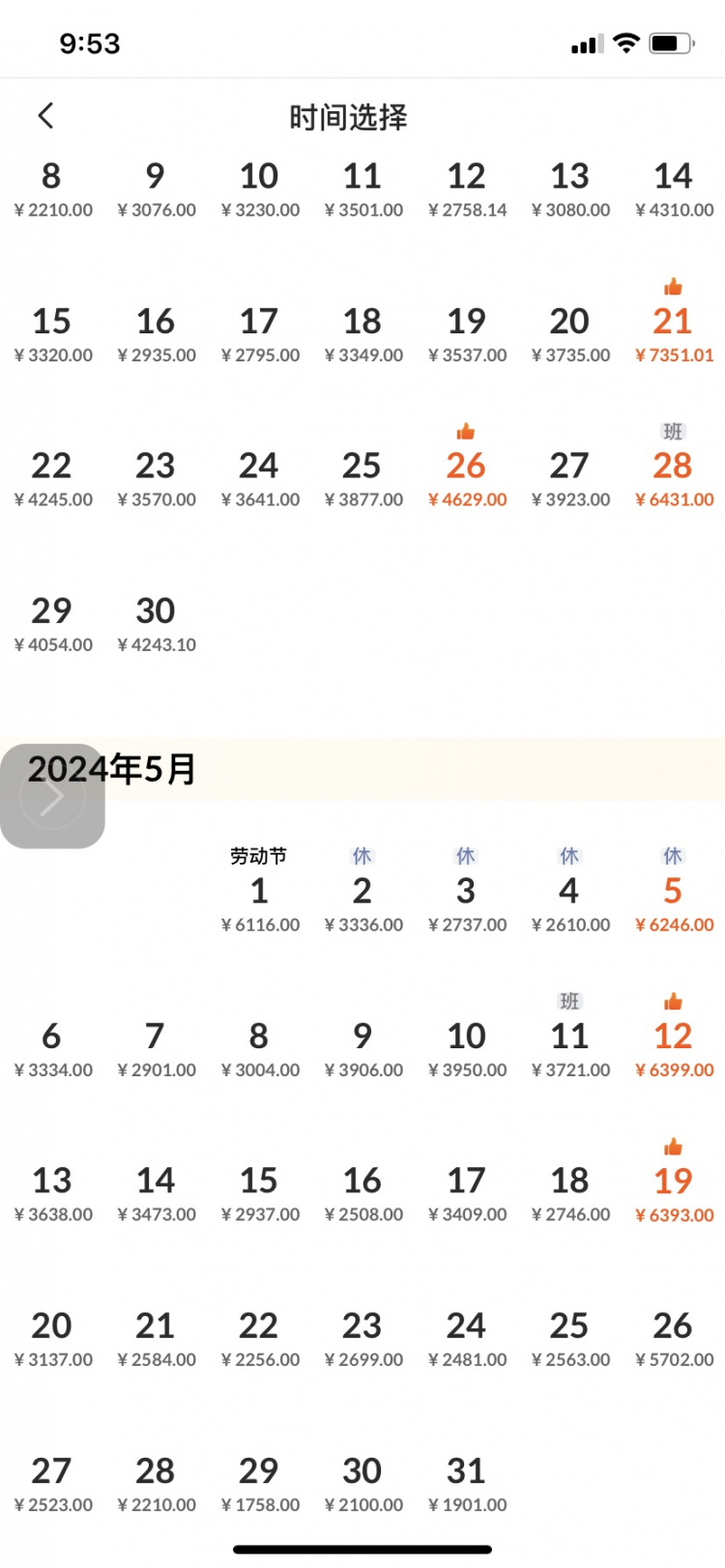Viewport: 725px width, 1568px height.
Task: Select May 19 priced at ¥6393.00
Action: [x=674, y=1194]
